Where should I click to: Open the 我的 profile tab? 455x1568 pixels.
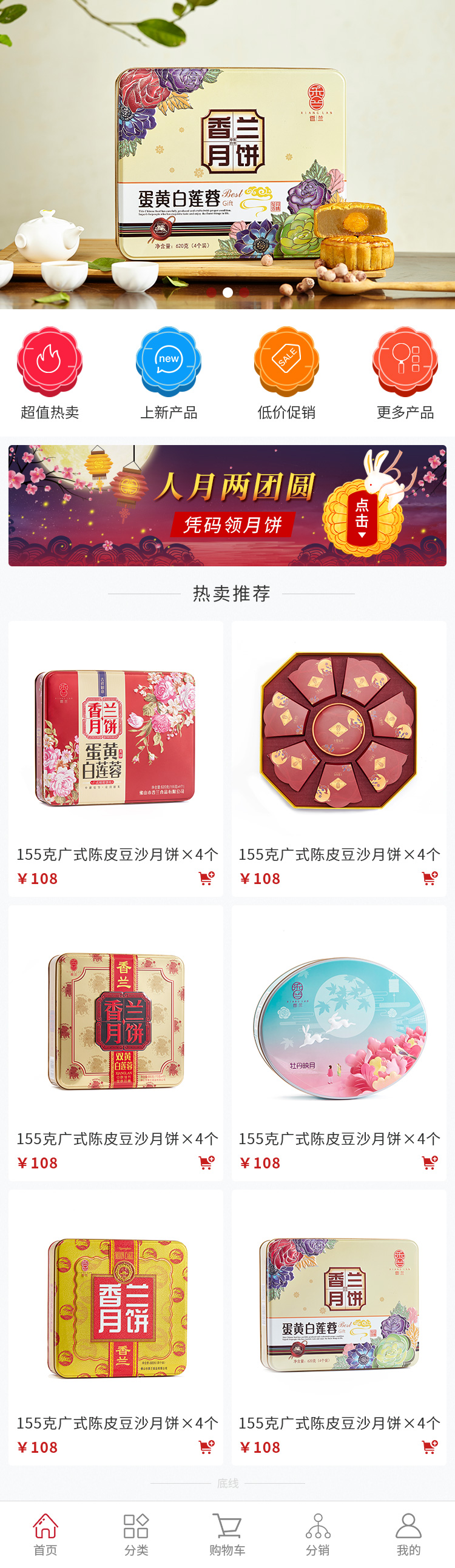(409, 1534)
